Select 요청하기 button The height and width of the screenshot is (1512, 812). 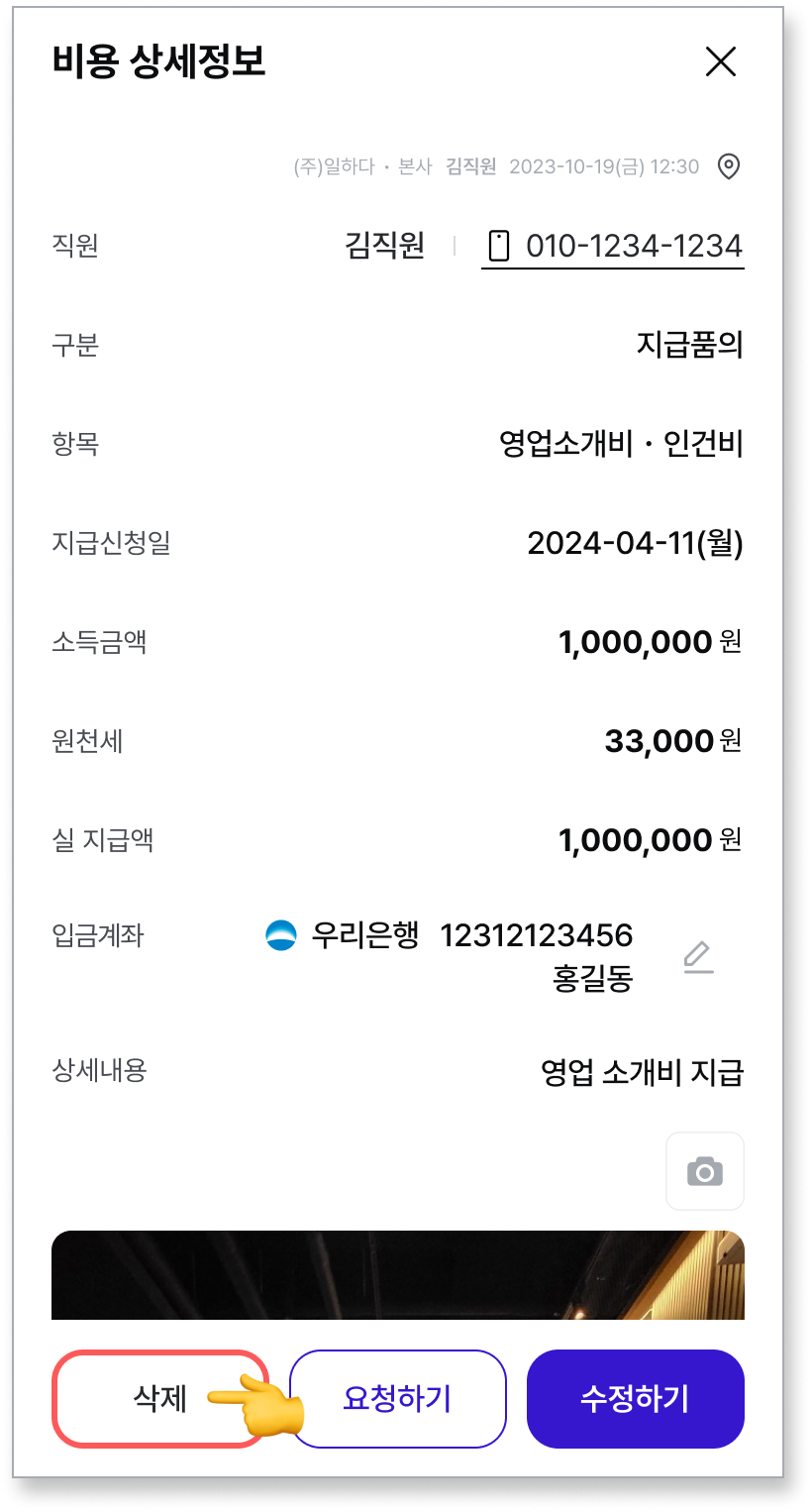397,1399
